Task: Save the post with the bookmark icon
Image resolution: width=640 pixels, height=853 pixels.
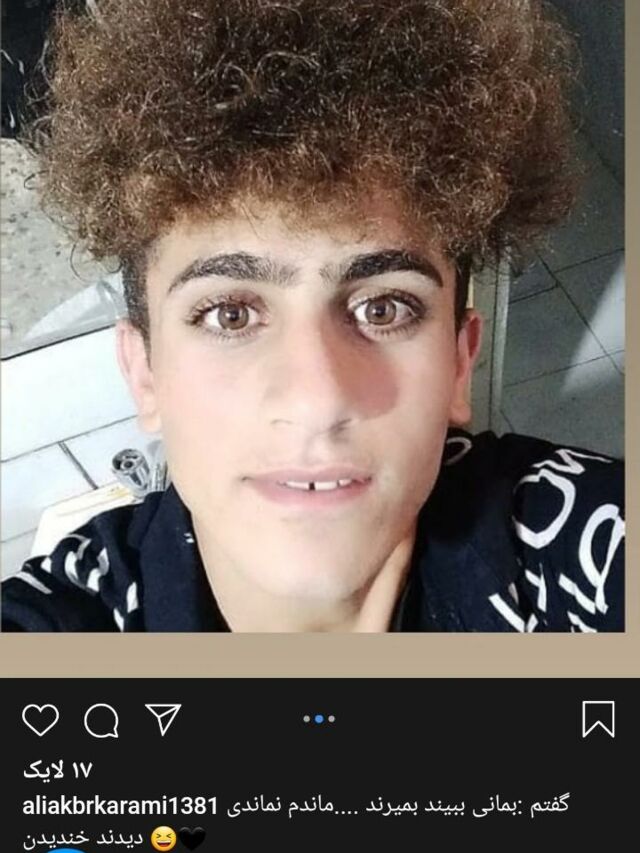Action: point(598,719)
